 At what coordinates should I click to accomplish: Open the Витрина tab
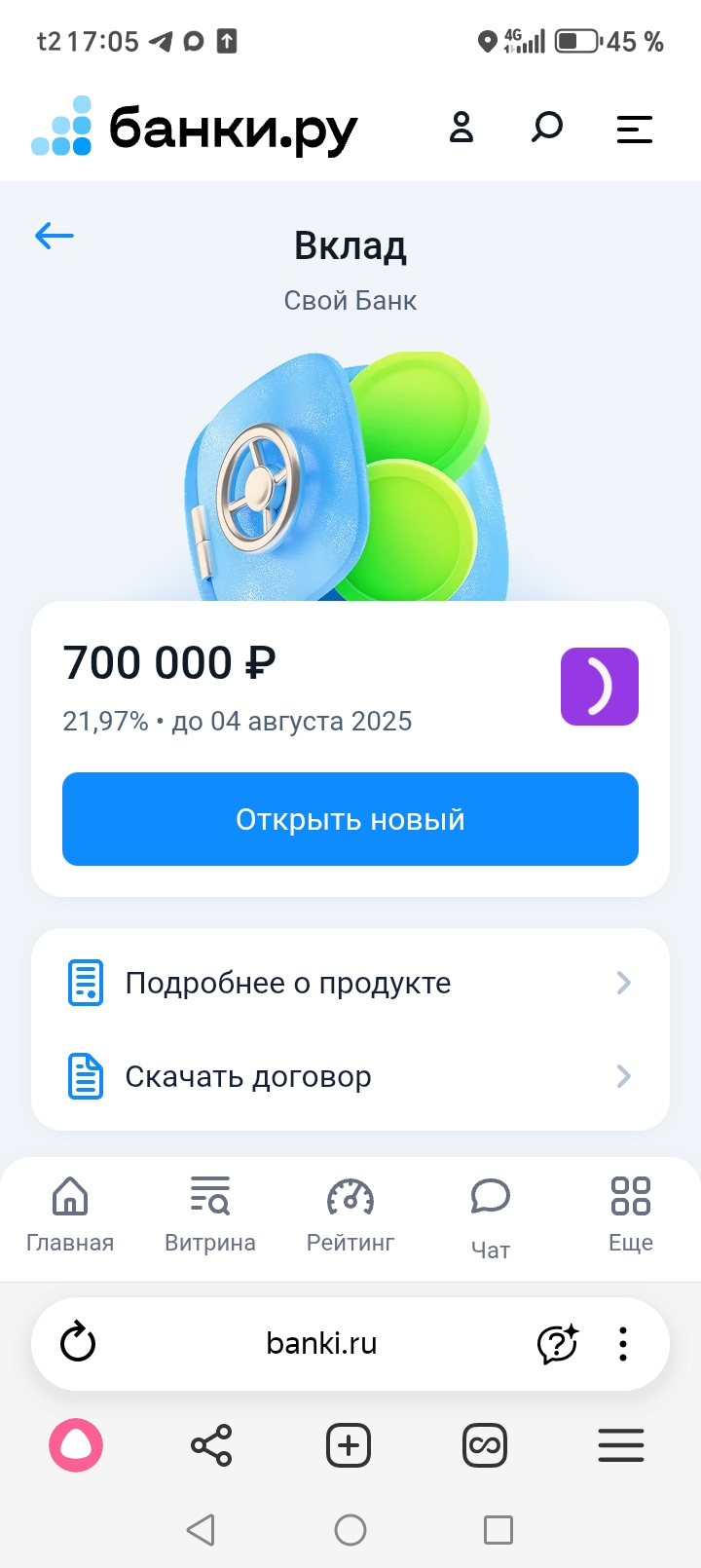[x=210, y=1213]
